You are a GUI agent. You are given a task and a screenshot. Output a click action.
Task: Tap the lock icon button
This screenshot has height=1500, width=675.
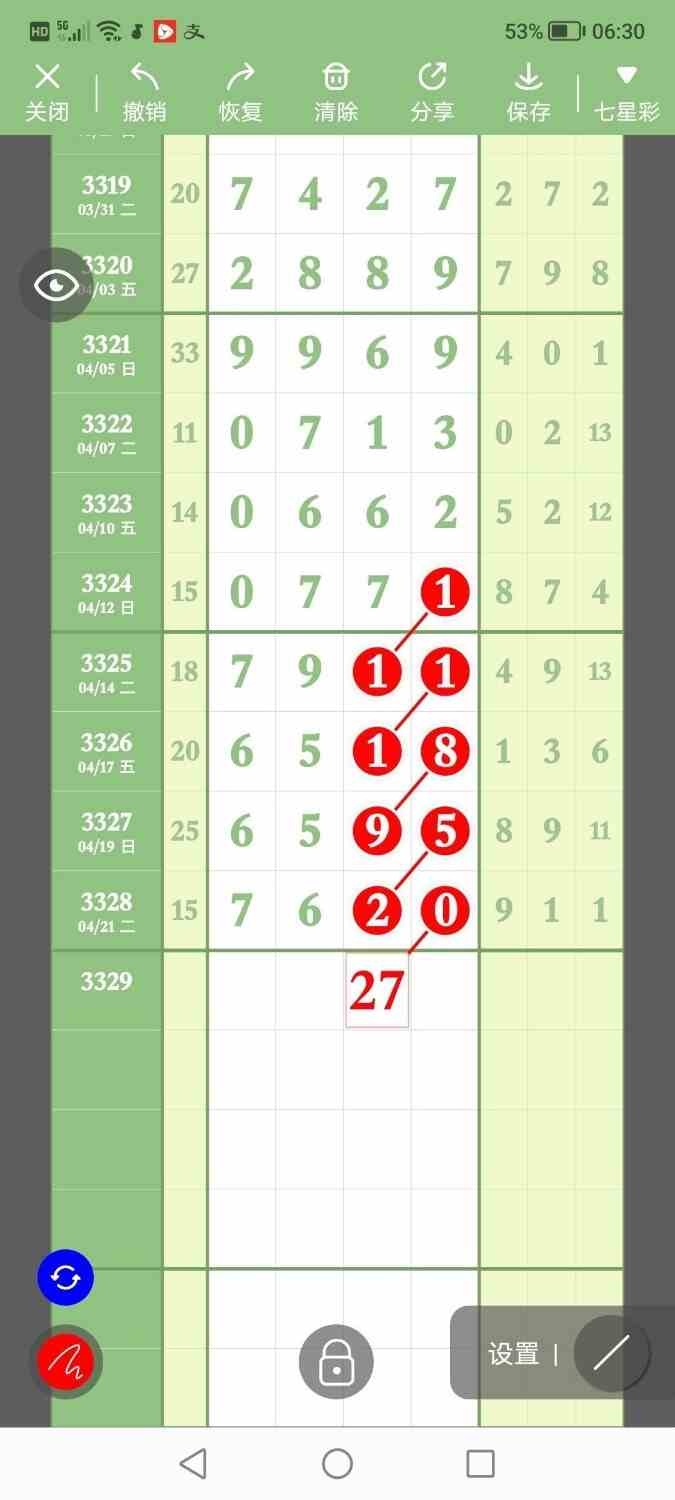pyautogui.click(x=336, y=1361)
